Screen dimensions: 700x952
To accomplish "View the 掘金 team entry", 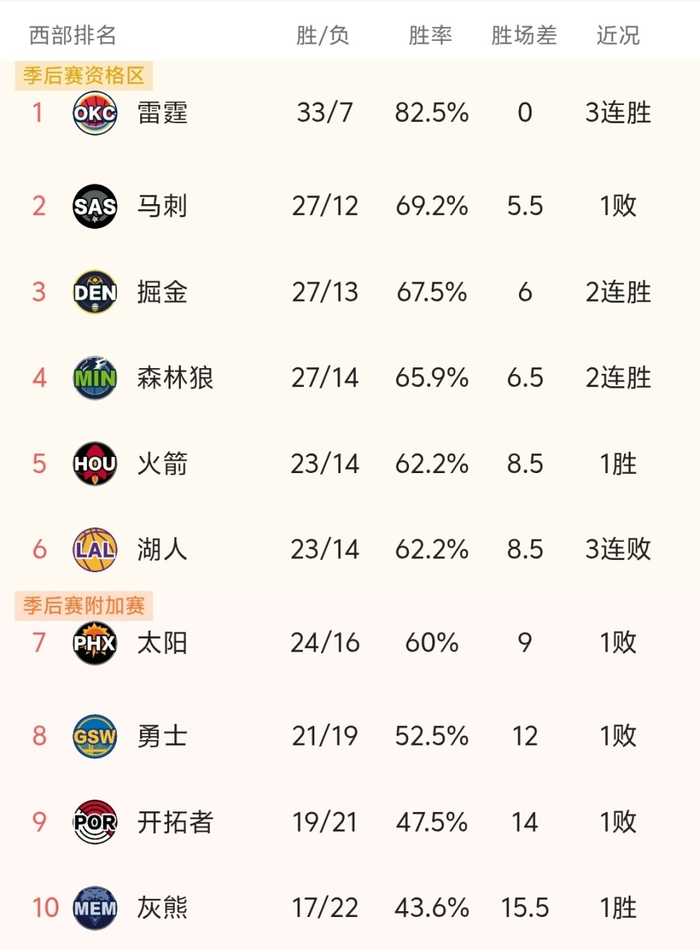I will [162, 293].
